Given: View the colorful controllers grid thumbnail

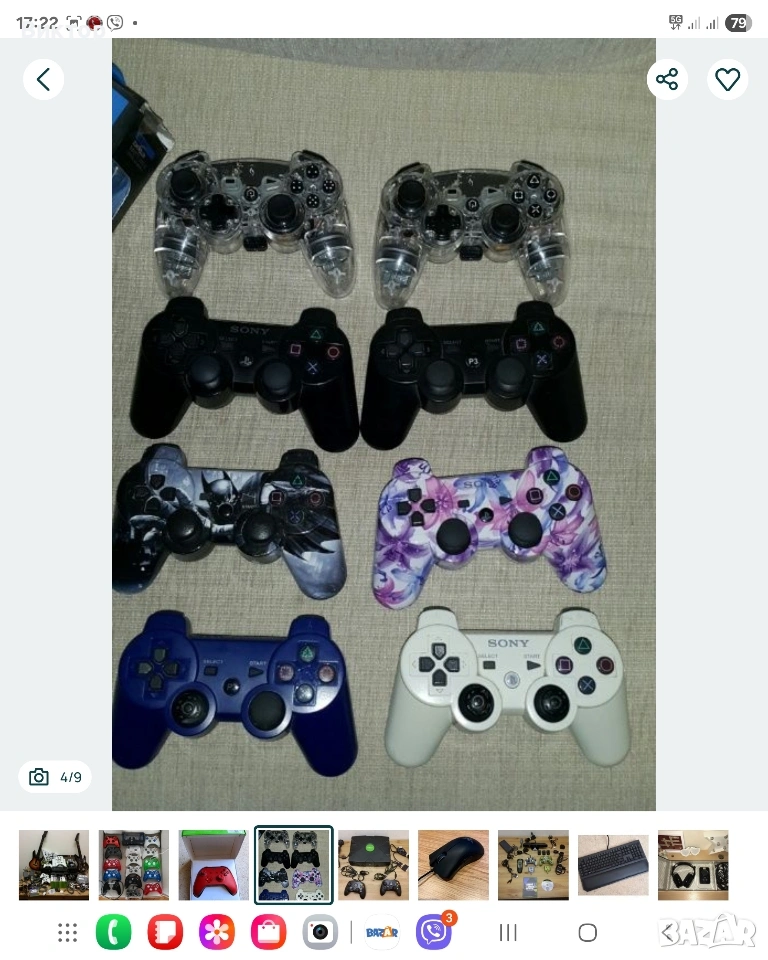Looking at the screenshot, I should (134, 865).
